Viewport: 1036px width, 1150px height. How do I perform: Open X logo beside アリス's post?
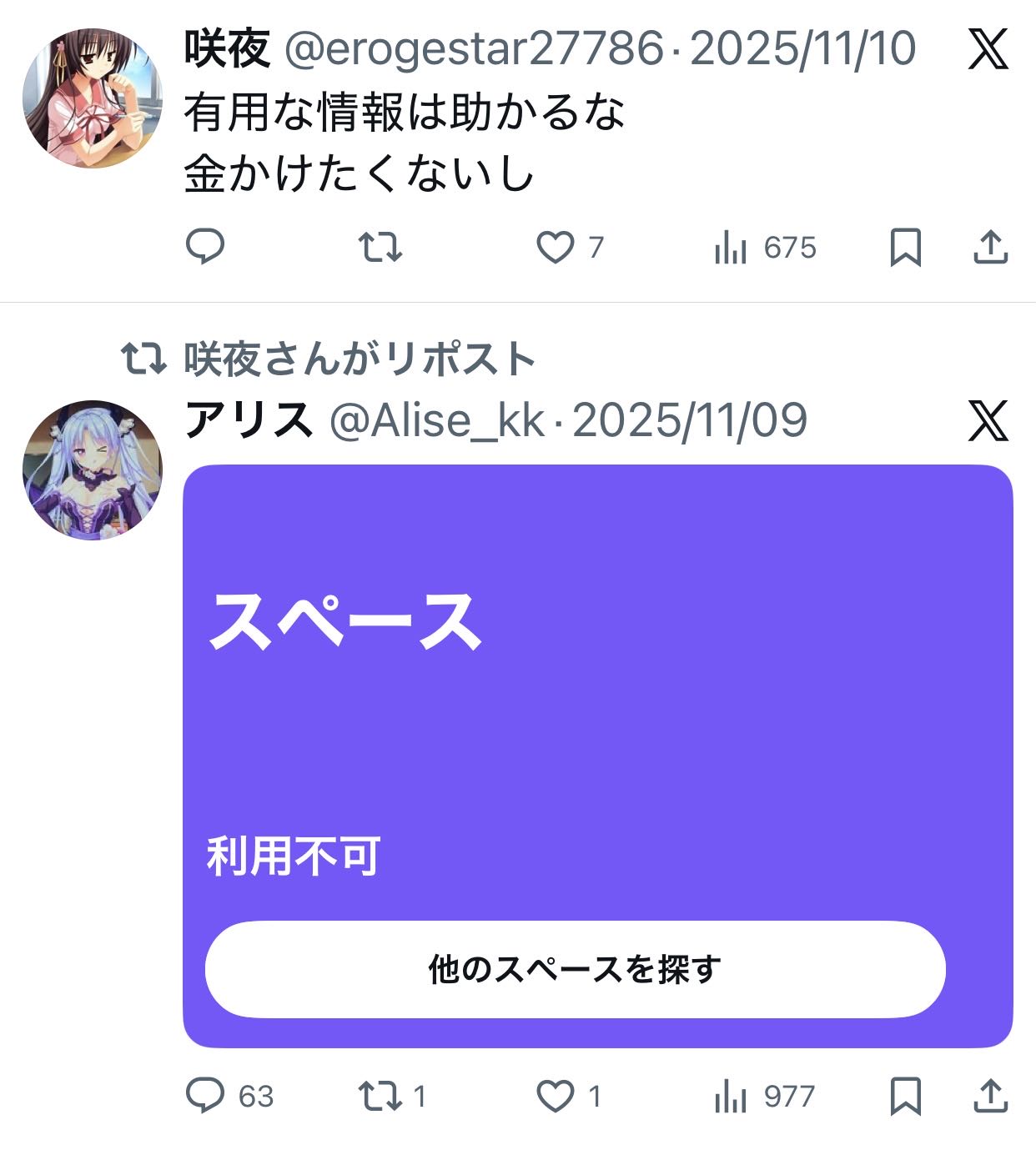click(988, 420)
